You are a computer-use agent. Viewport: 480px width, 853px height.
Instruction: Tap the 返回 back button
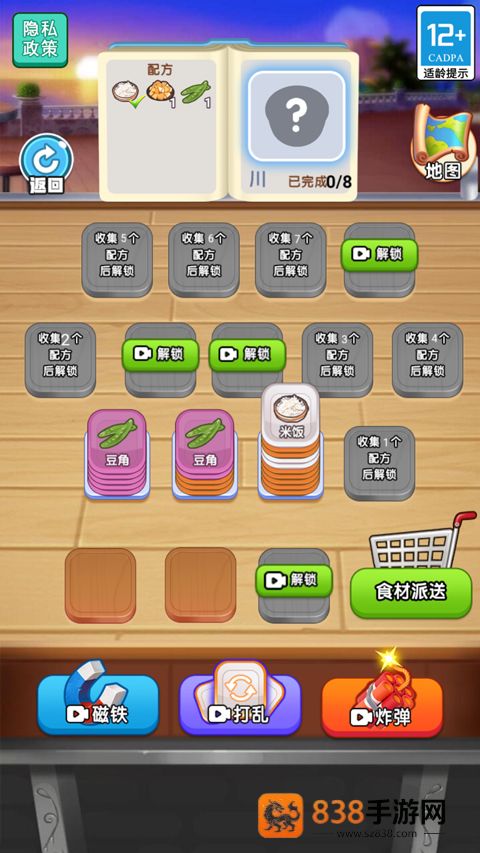click(46, 164)
